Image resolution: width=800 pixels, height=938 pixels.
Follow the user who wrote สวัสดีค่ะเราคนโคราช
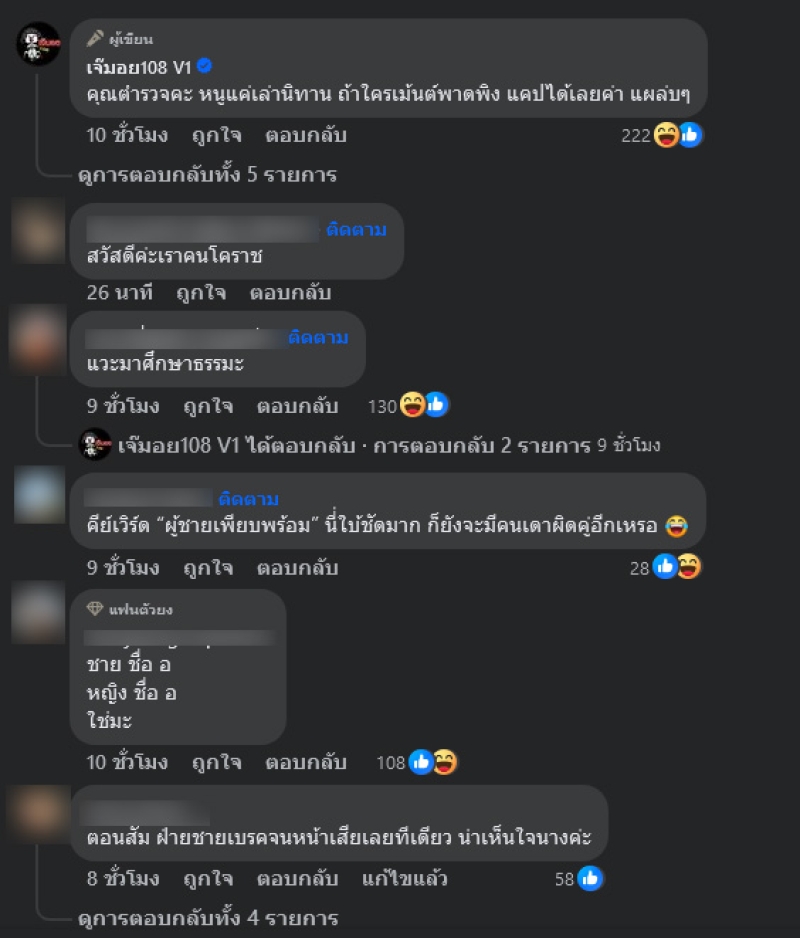356,230
